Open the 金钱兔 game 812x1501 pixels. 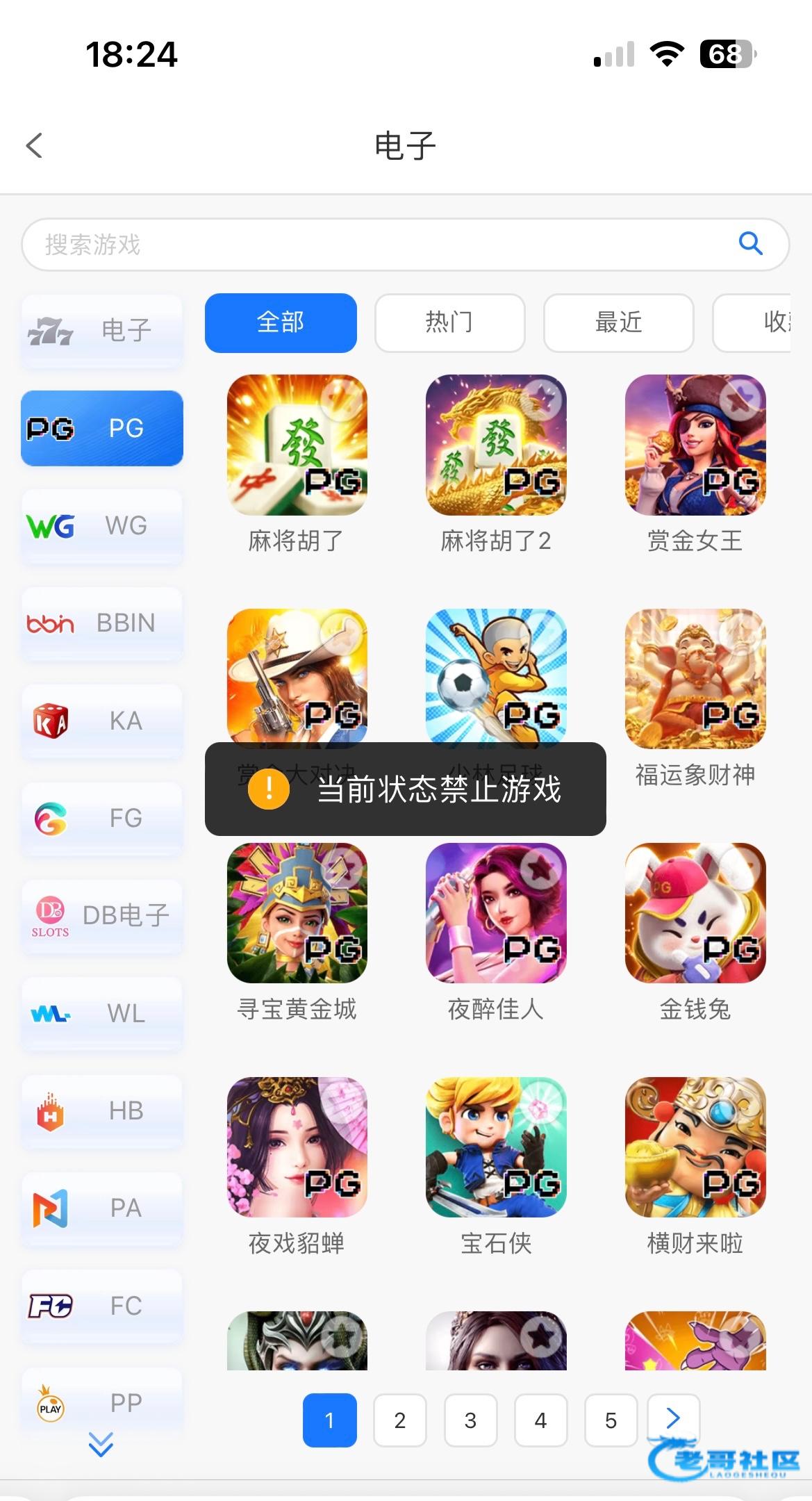pyautogui.click(x=695, y=913)
